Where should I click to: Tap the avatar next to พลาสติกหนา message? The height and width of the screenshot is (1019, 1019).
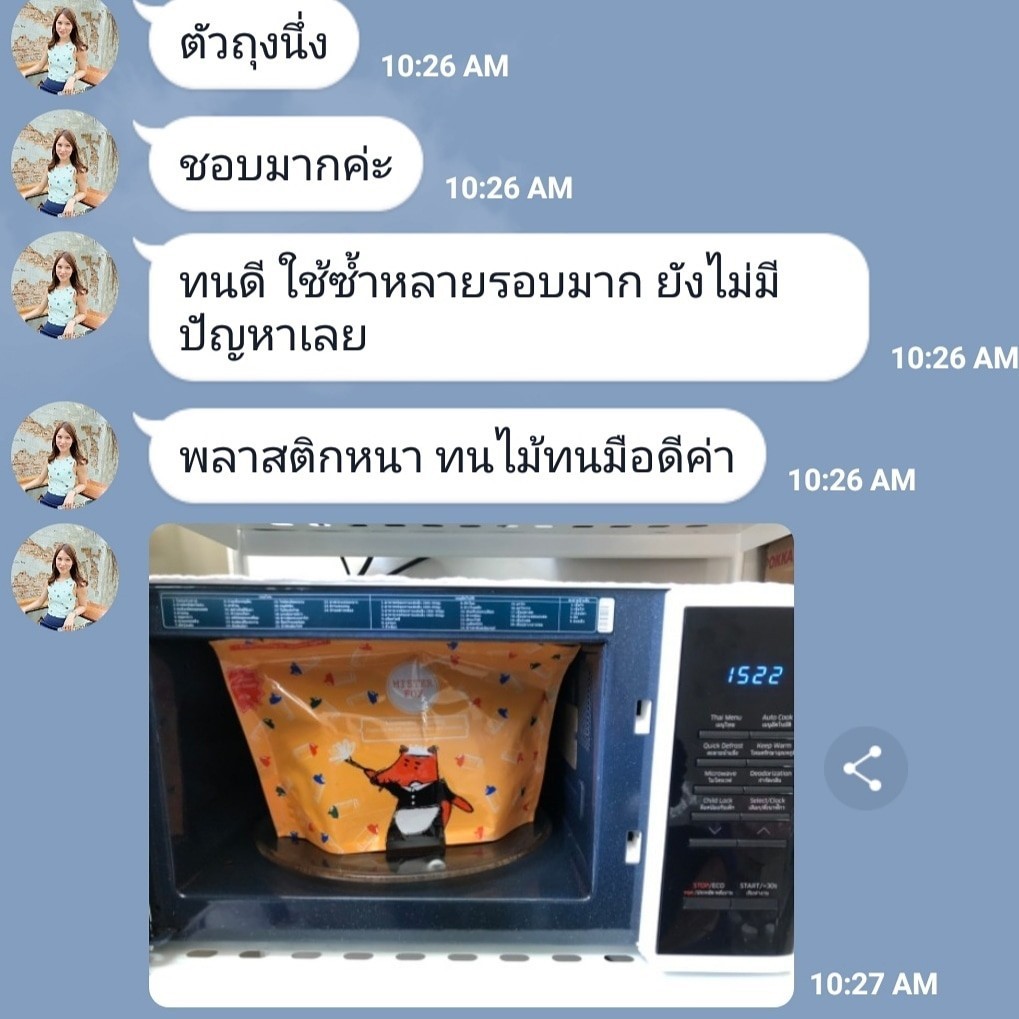[65, 455]
